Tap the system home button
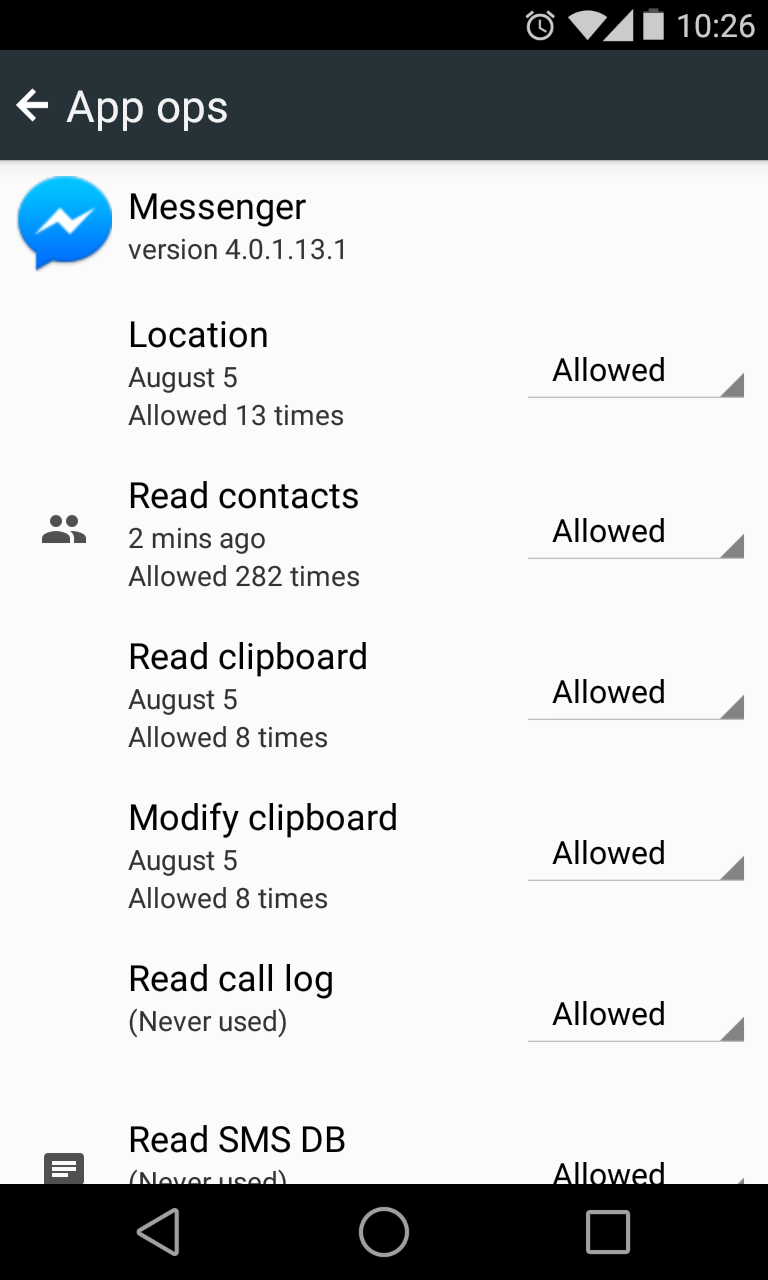This screenshot has width=768, height=1280. pos(384,1232)
